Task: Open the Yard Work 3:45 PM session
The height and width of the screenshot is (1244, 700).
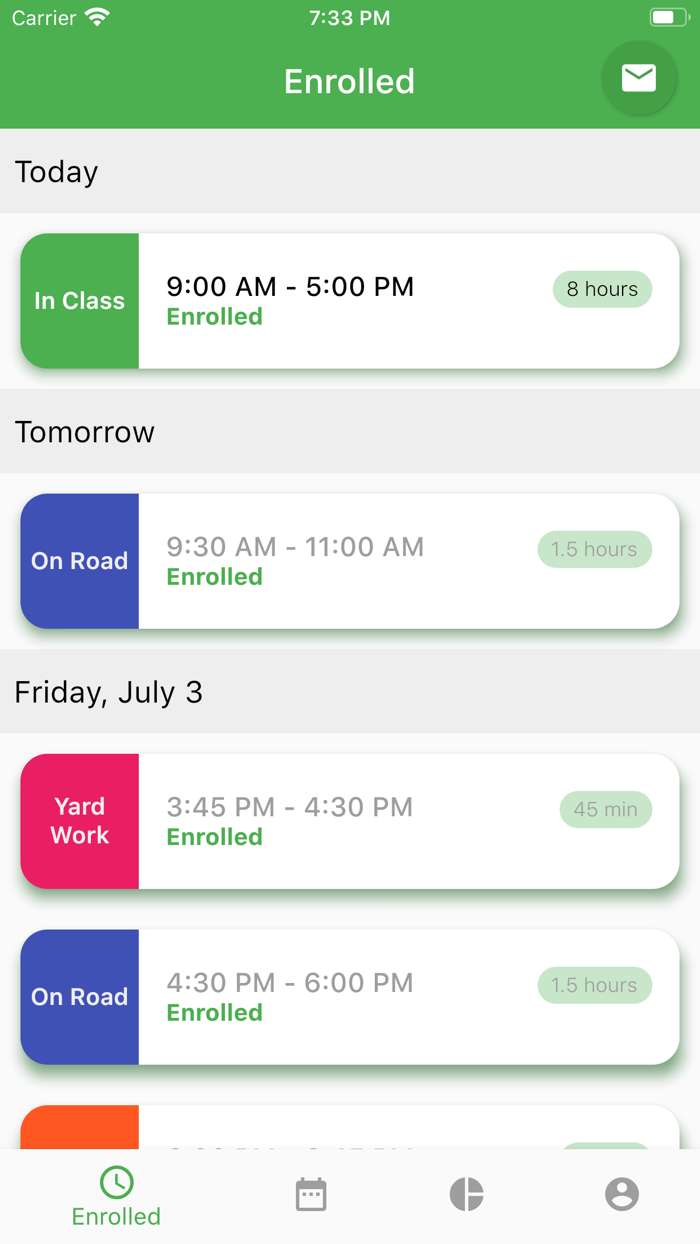Action: tap(350, 821)
